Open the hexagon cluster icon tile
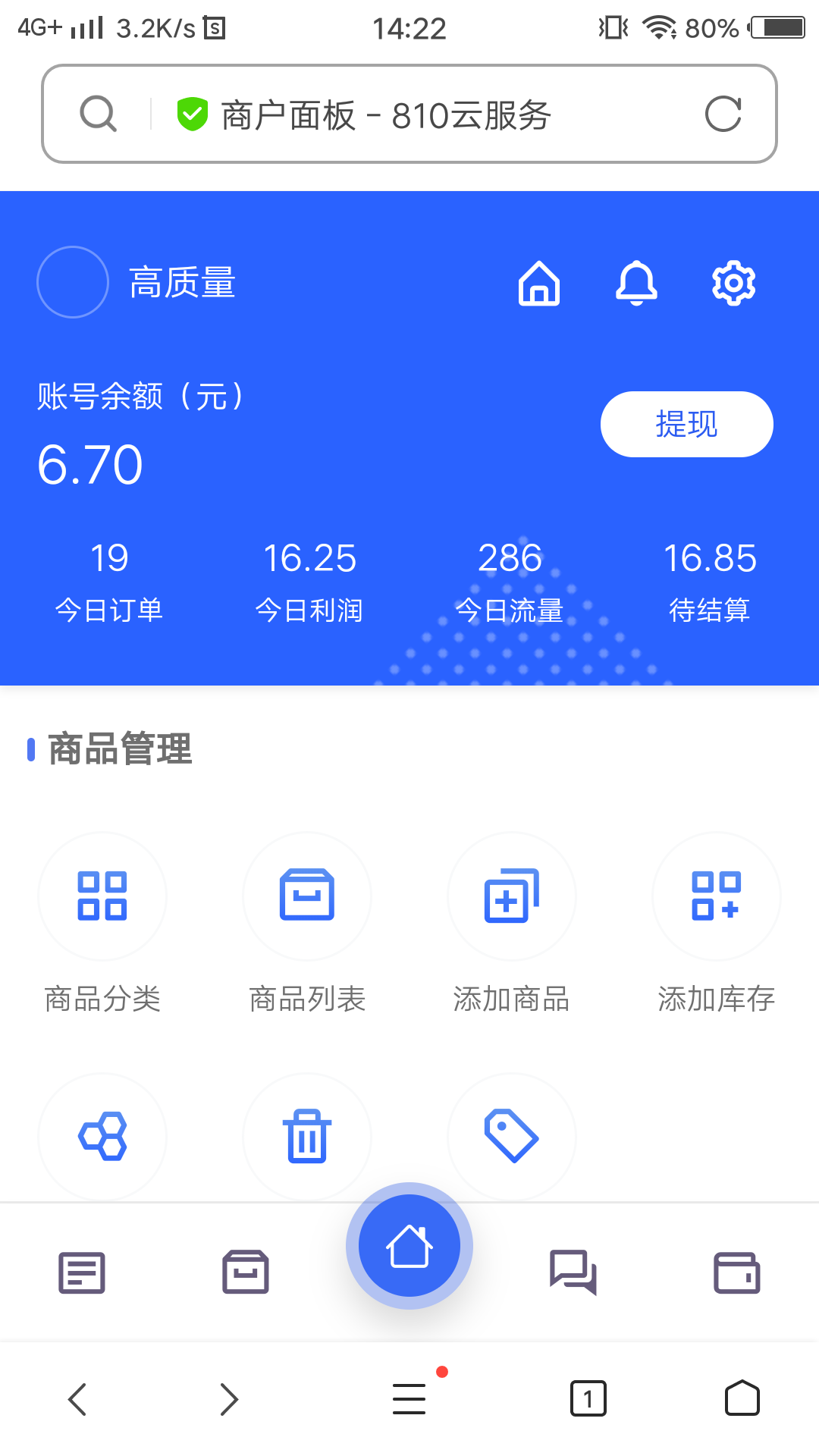The image size is (819, 1456). pyautogui.click(x=102, y=1136)
